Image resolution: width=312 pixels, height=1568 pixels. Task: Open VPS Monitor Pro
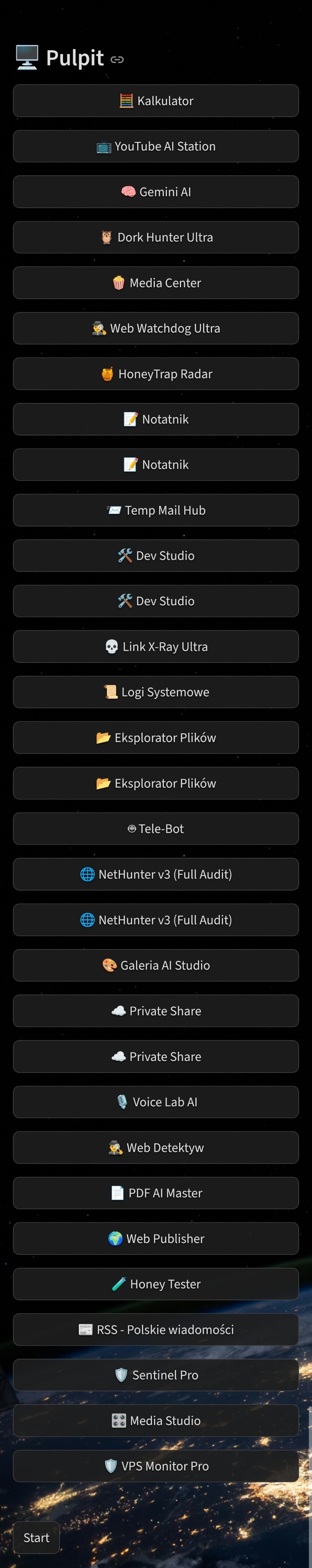tap(156, 1466)
